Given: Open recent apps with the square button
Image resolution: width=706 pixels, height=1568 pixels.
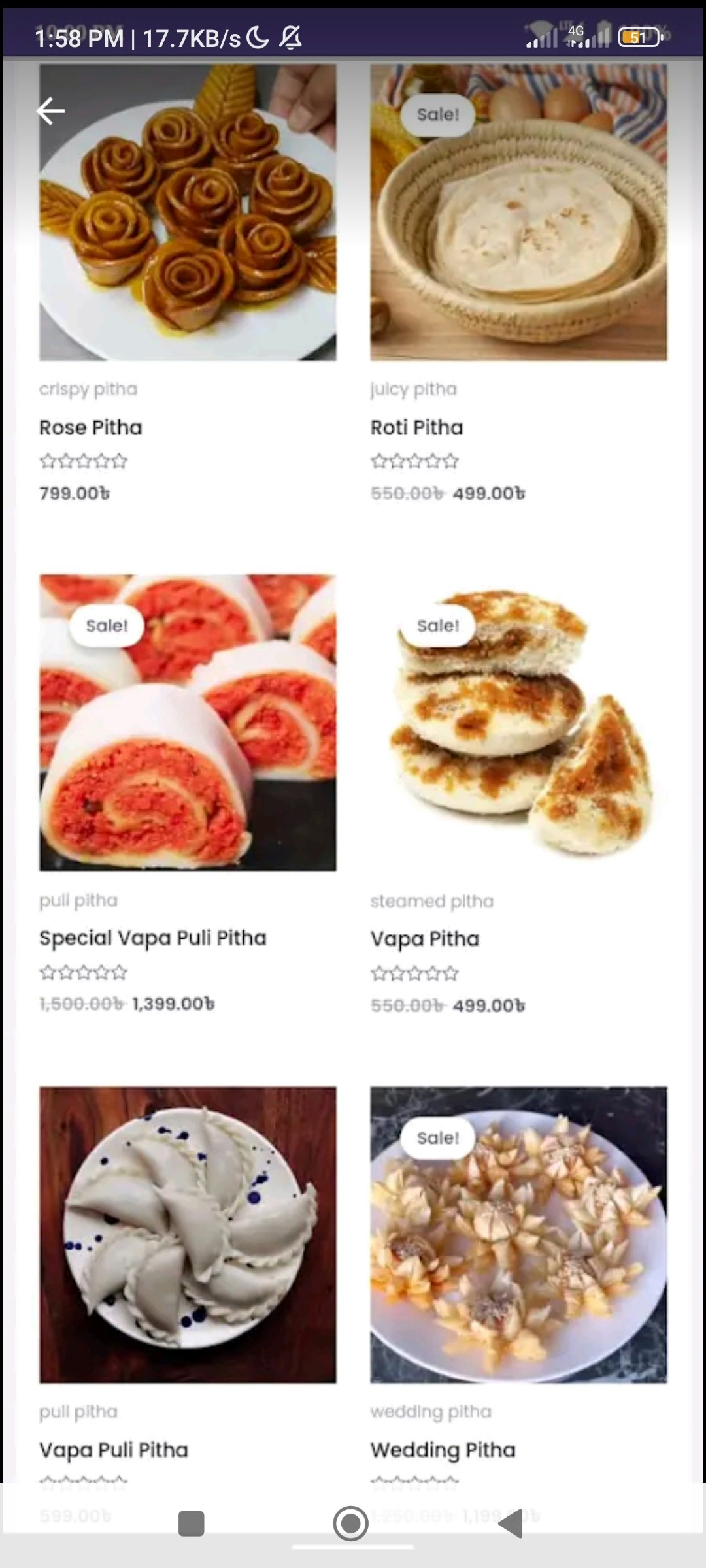Looking at the screenshot, I should pyautogui.click(x=192, y=1524).
